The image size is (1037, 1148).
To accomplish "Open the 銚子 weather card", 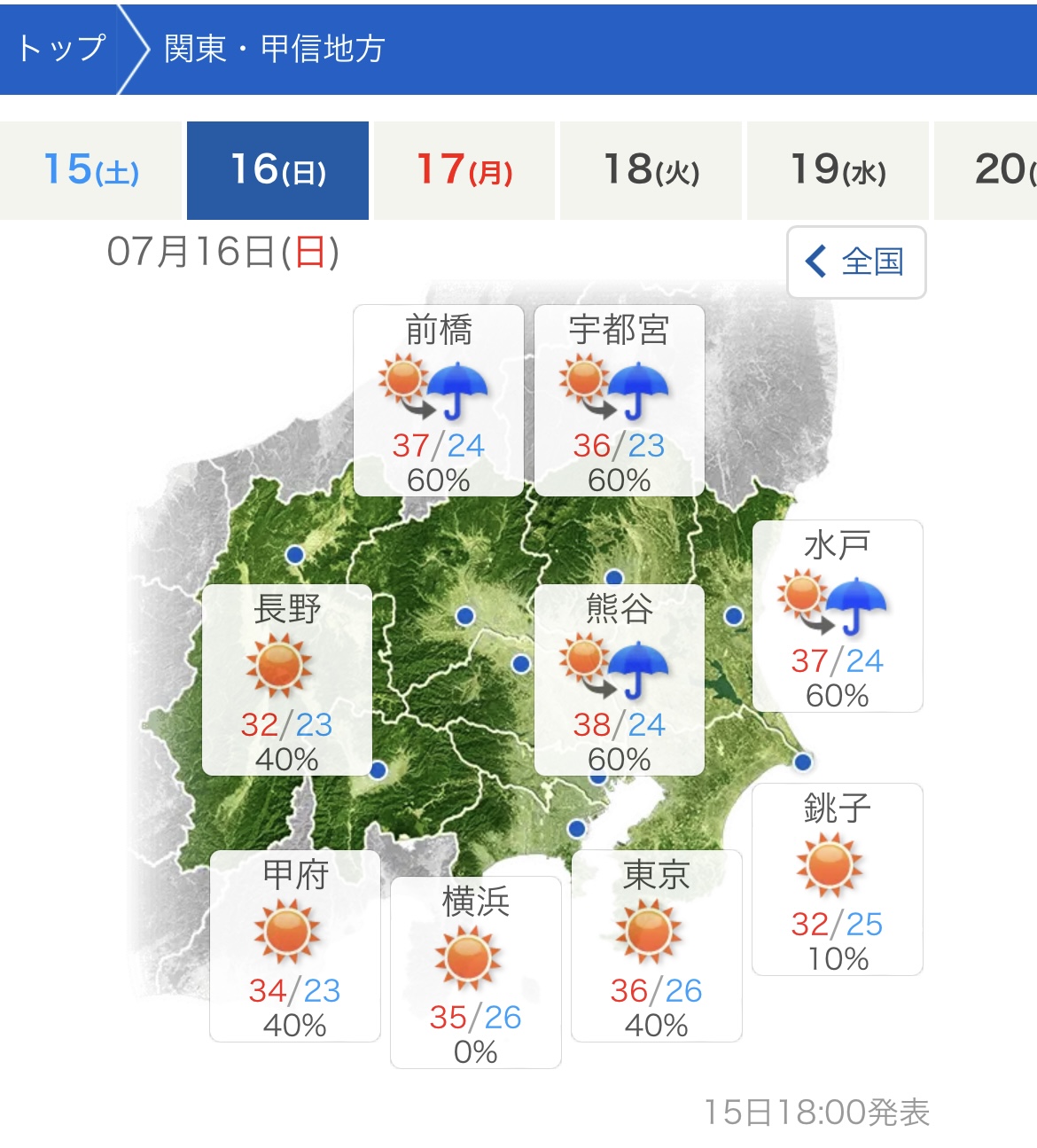I will click(837, 879).
